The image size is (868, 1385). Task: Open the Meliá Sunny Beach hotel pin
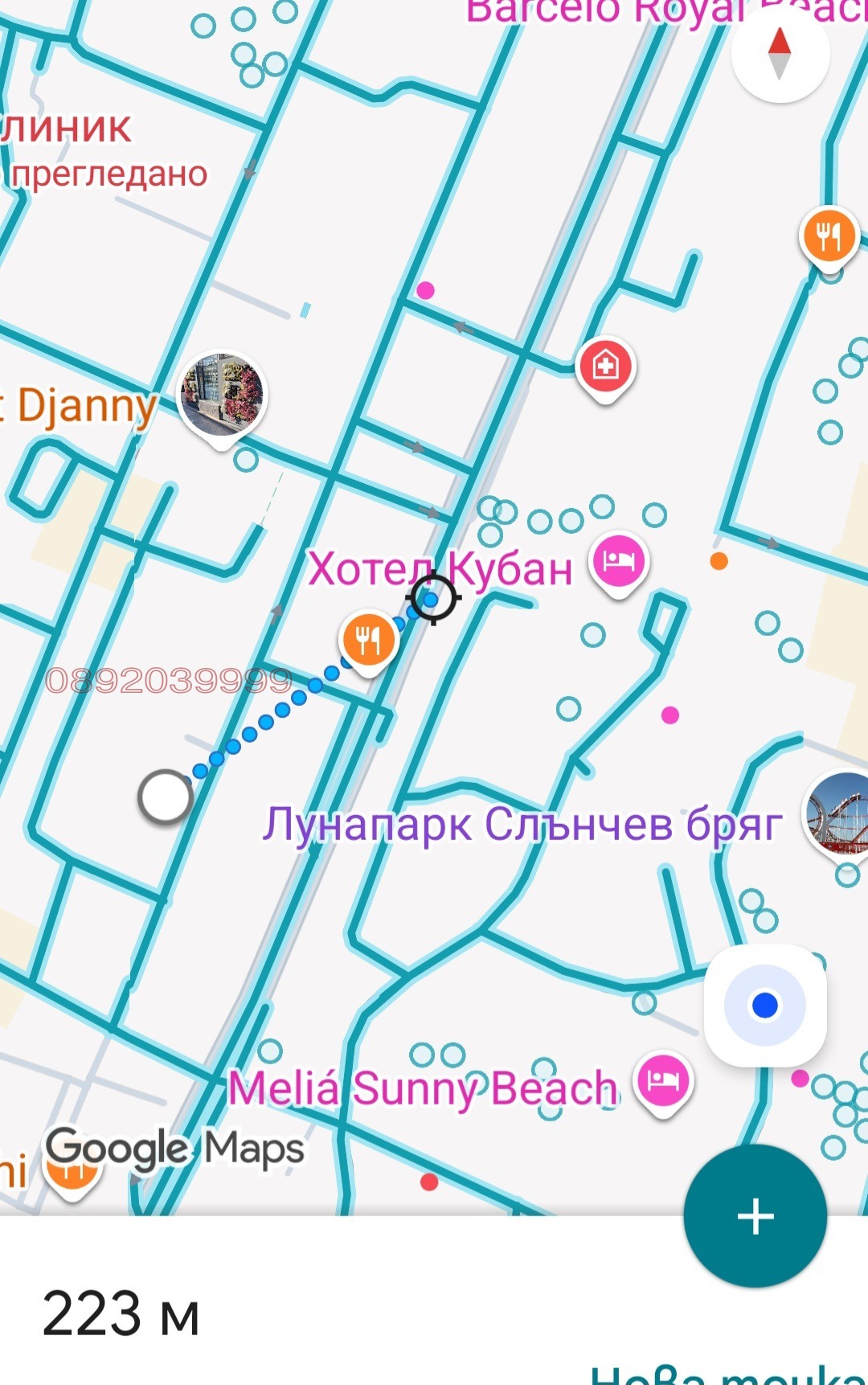pos(663,1081)
